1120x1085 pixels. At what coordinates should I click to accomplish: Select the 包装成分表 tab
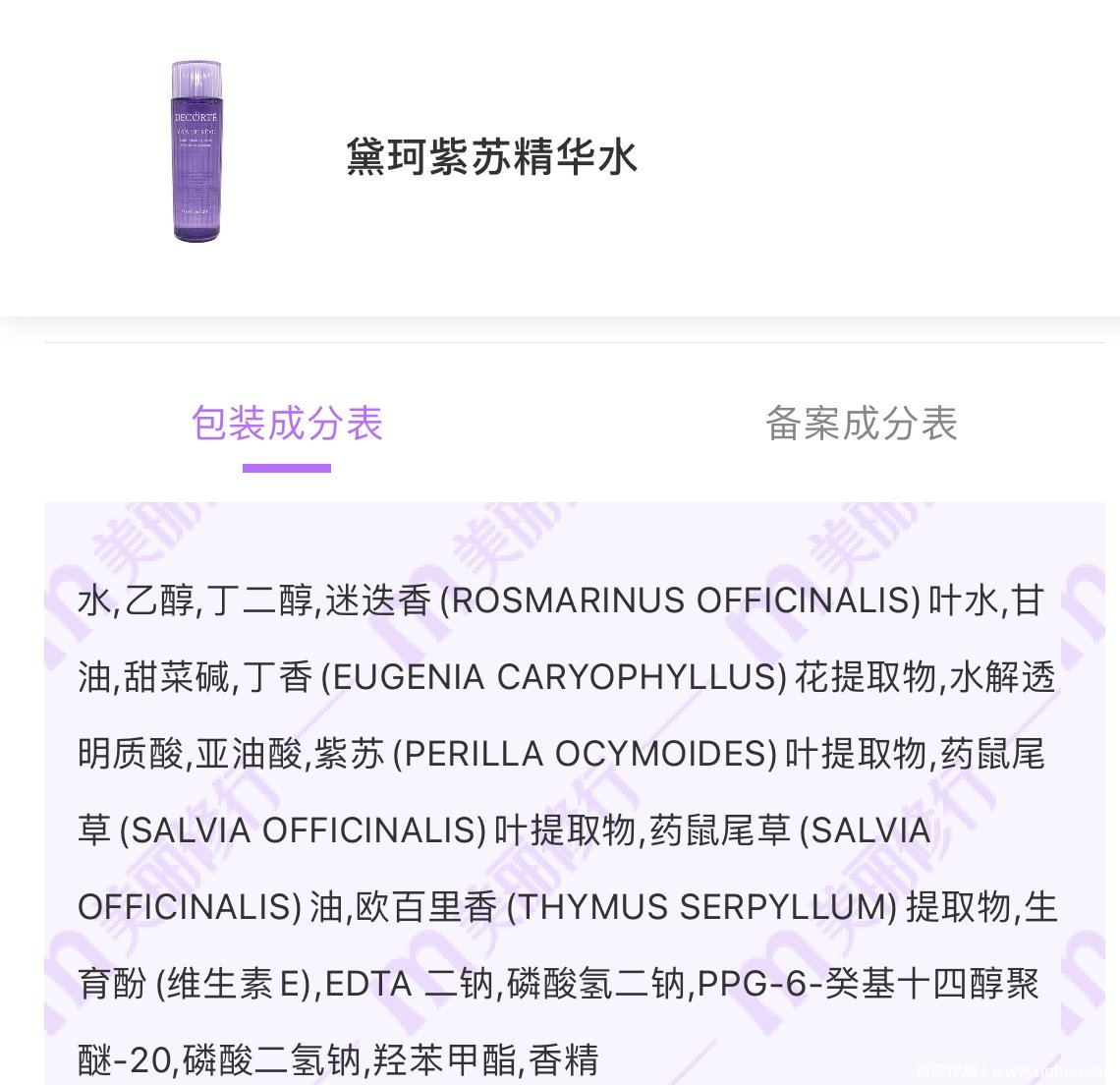coord(287,424)
